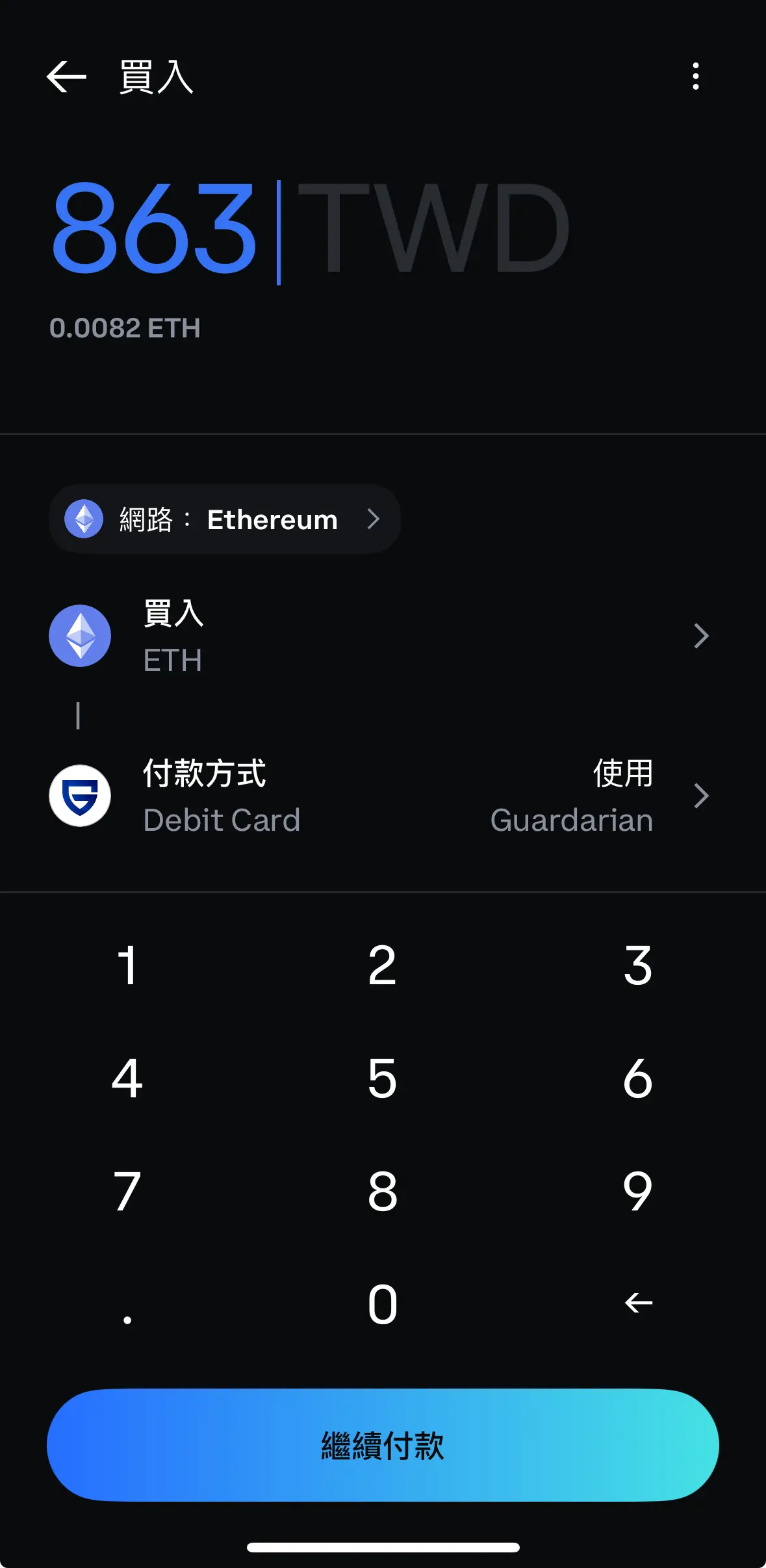
Task: Click the back arrow to exit buy screen
Action: pos(65,77)
